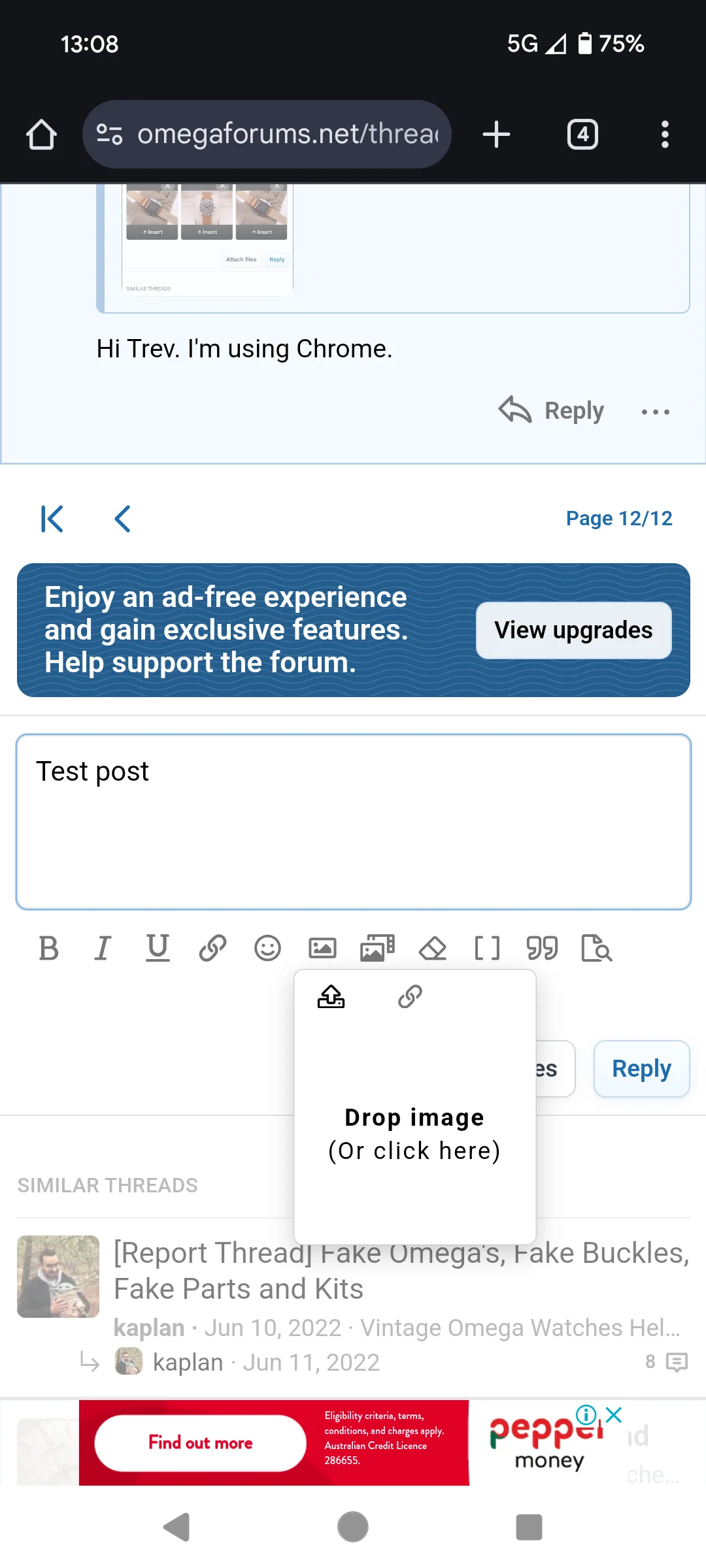Insert a link from the editor toolbar
Viewport: 706px width, 1568px height.
[212, 948]
